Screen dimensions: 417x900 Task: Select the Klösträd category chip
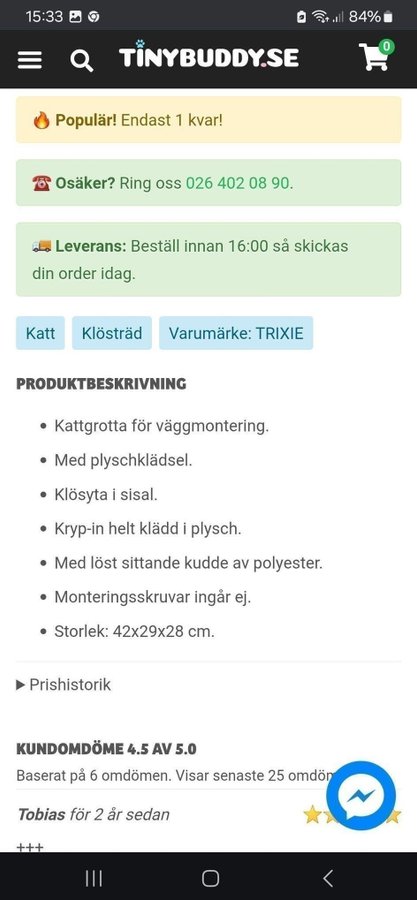tap(112, 333)
